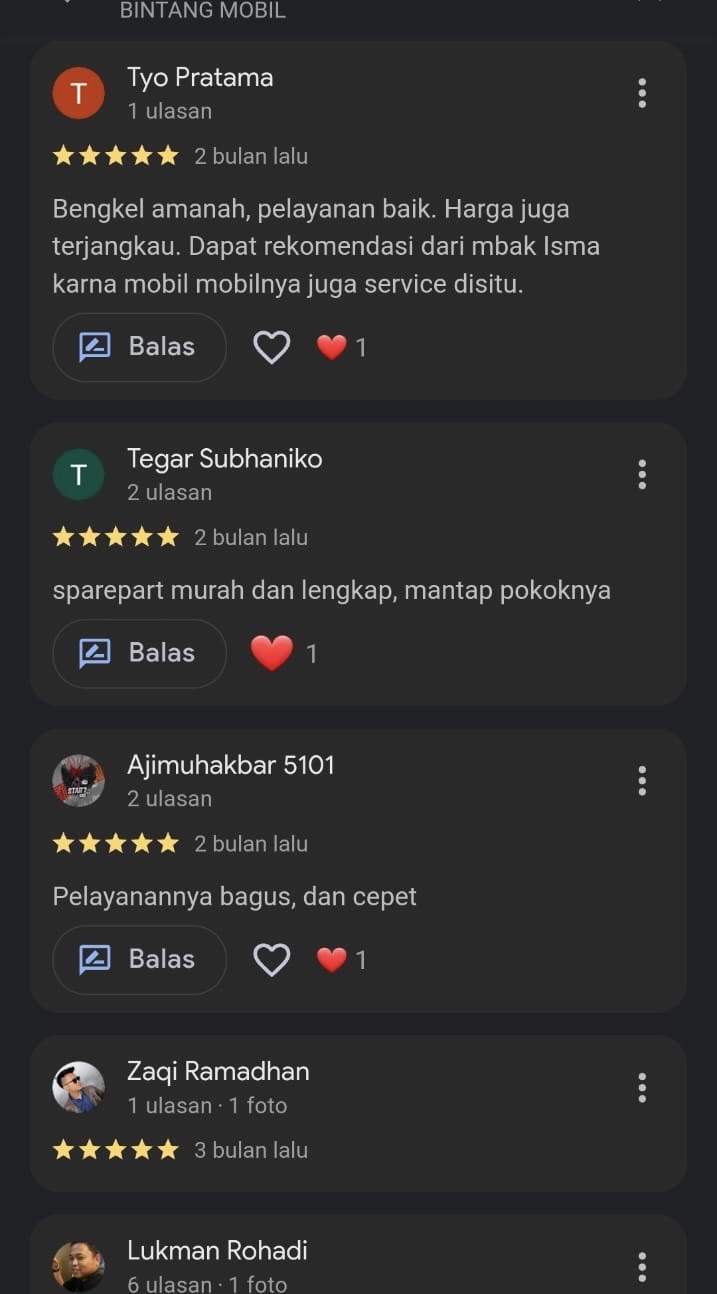Like Ajimuhakbar 5101's review with the heart
Screen dimensions: 717x1294
pos(271,959)
